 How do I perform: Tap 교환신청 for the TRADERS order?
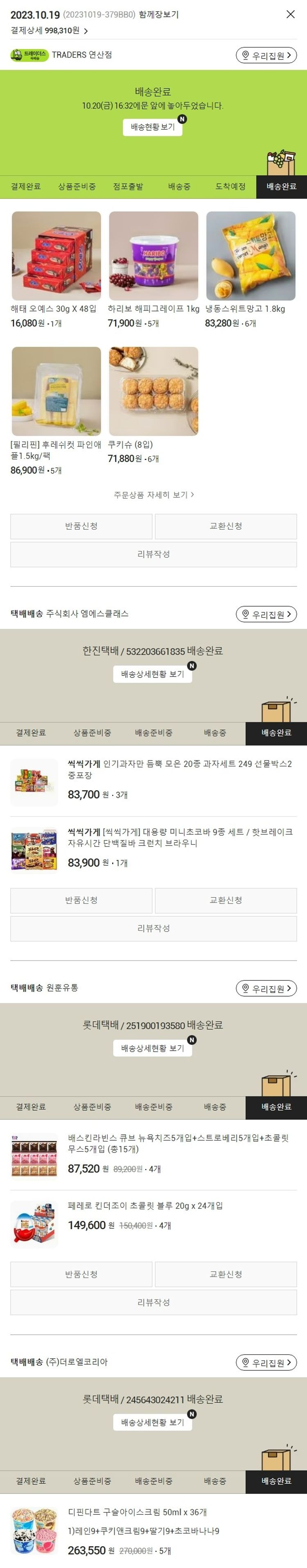click(226, 526)
